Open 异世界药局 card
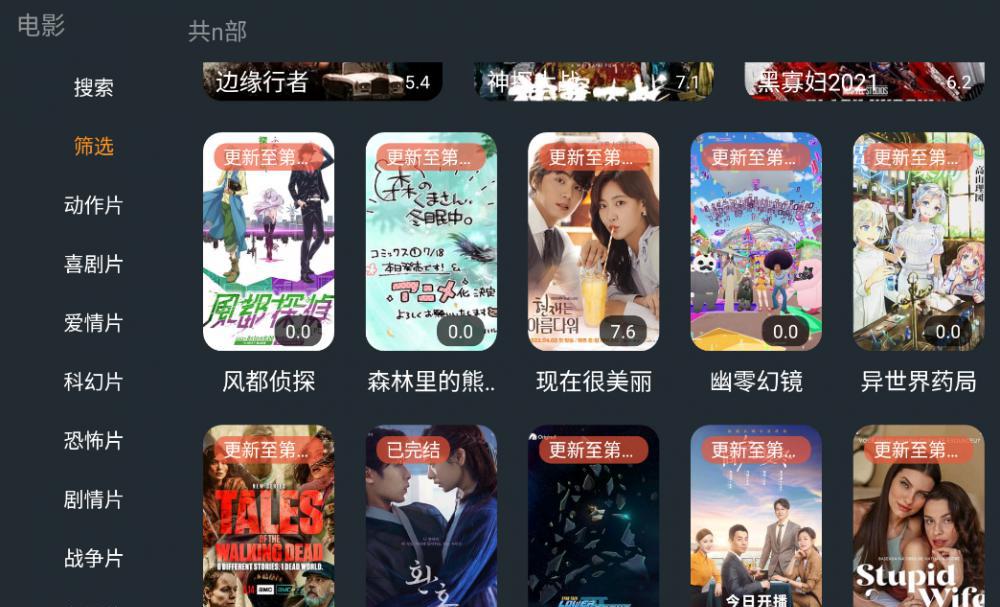The width and height of the screenshot is (1000, 607). coord(918,242)
